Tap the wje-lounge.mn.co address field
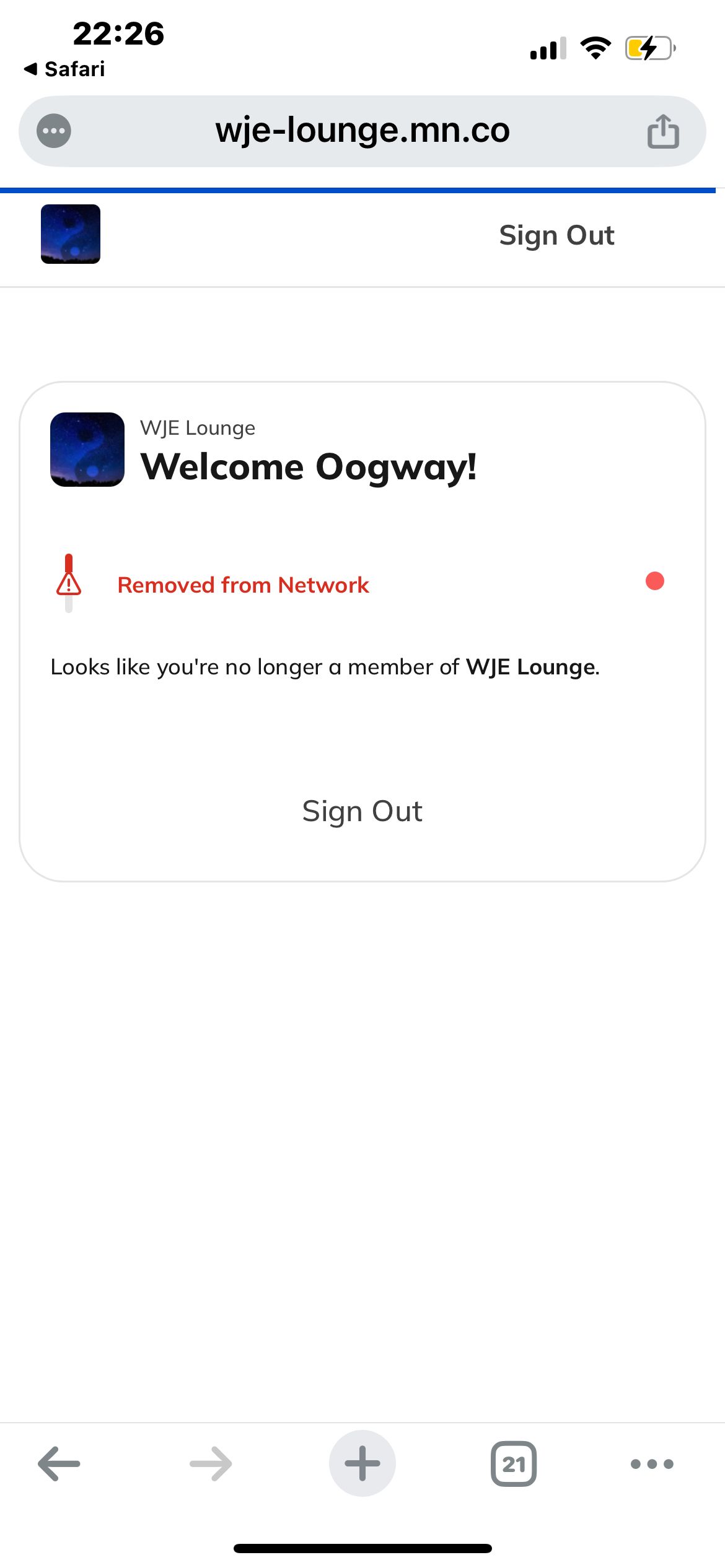725x1568 pixels. click(x=362, y=131)
